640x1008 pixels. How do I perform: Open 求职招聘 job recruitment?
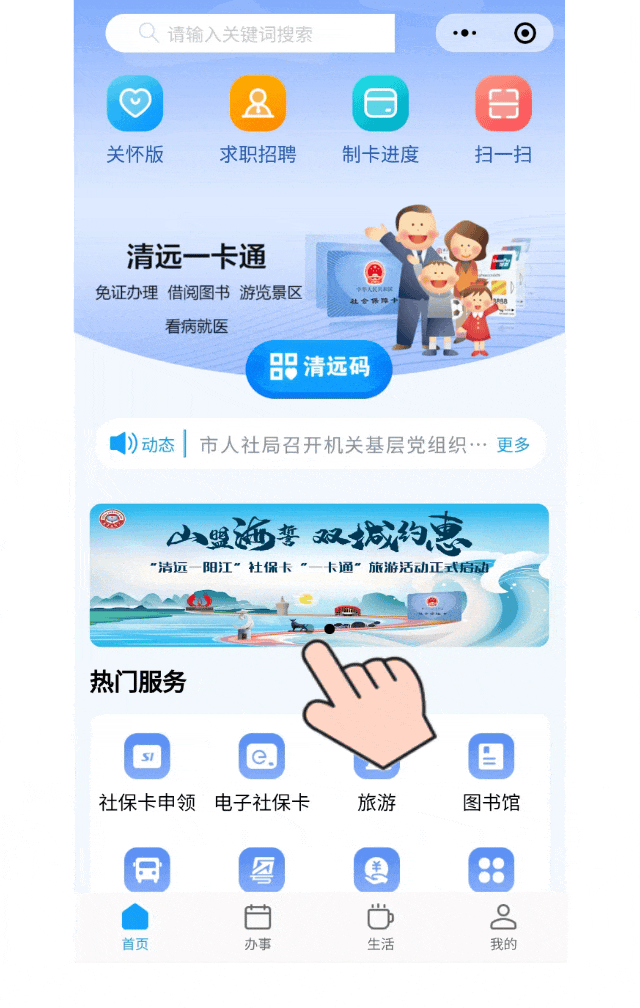point(258,120)
